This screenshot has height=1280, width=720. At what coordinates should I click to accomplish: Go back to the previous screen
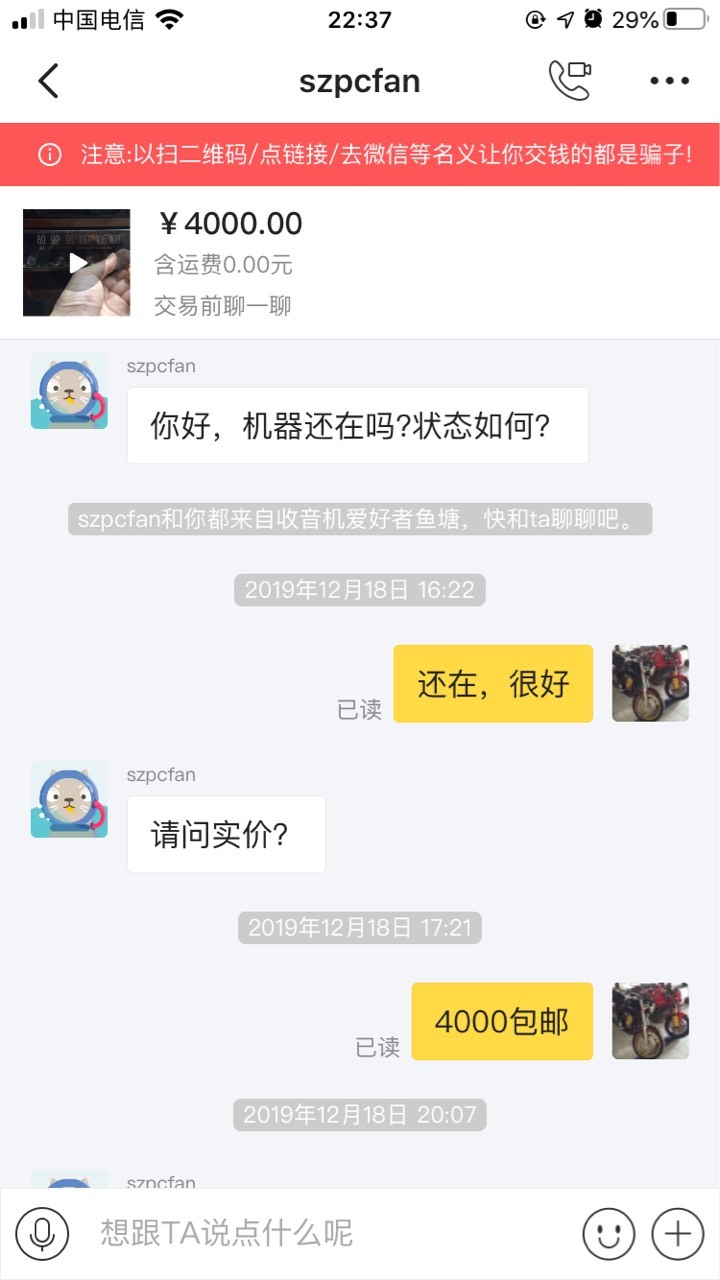pos(48,81)
